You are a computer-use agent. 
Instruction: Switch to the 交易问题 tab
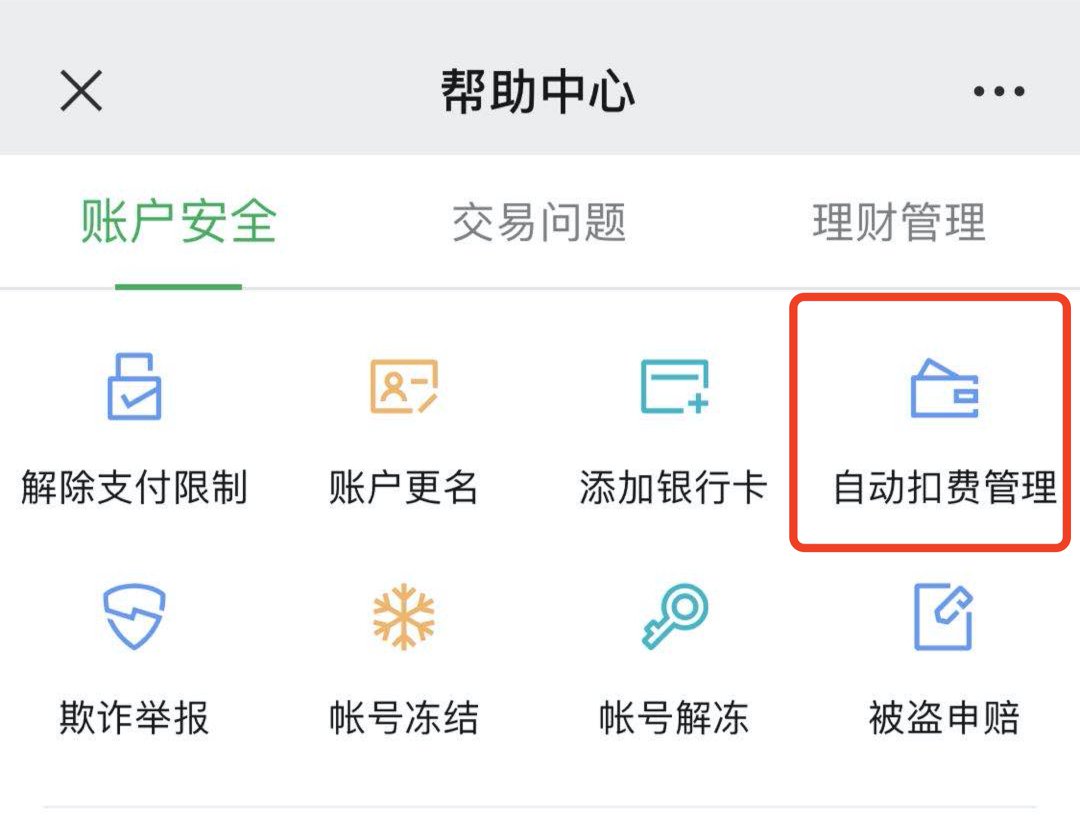point(539,222)
